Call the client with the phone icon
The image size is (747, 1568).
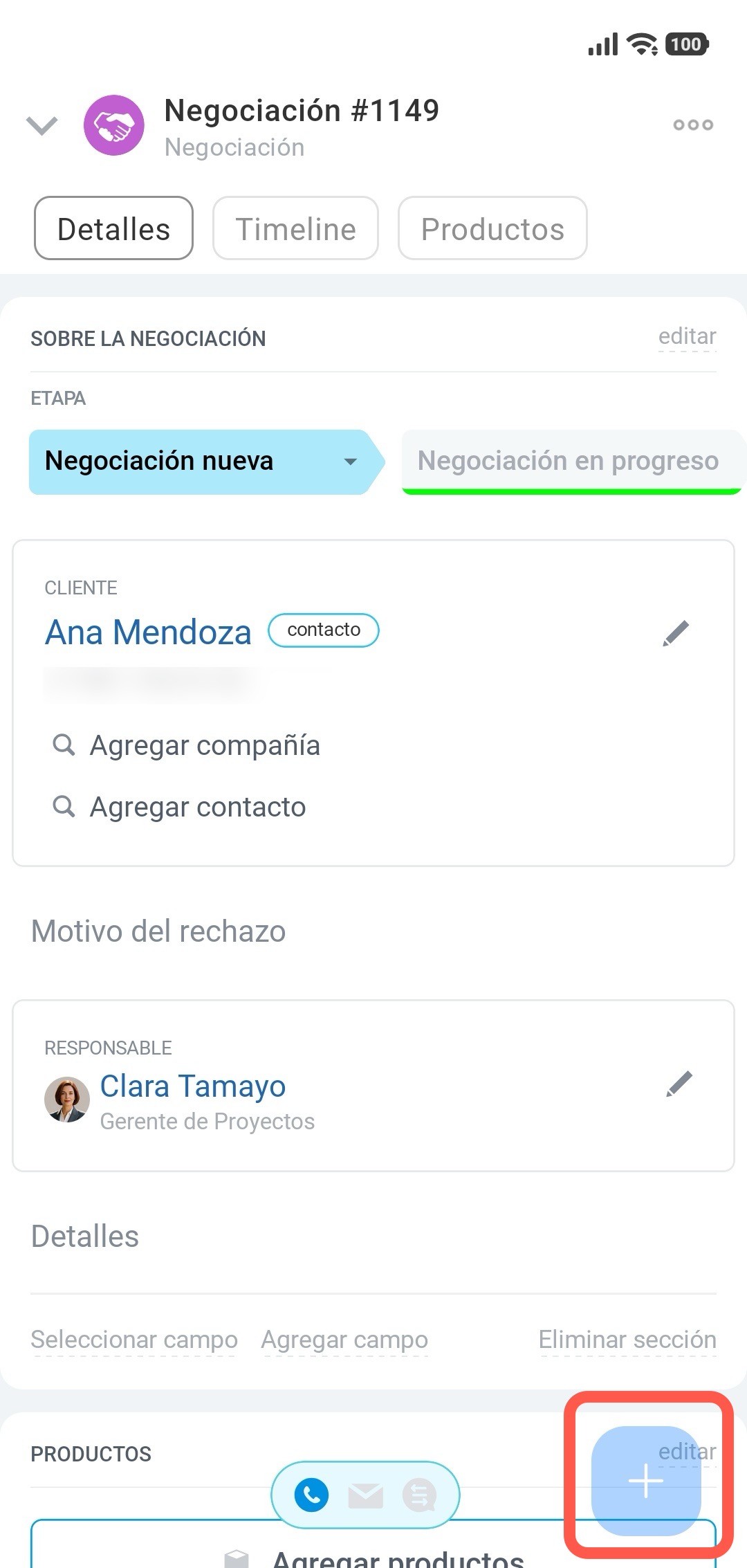[312, 1495]
